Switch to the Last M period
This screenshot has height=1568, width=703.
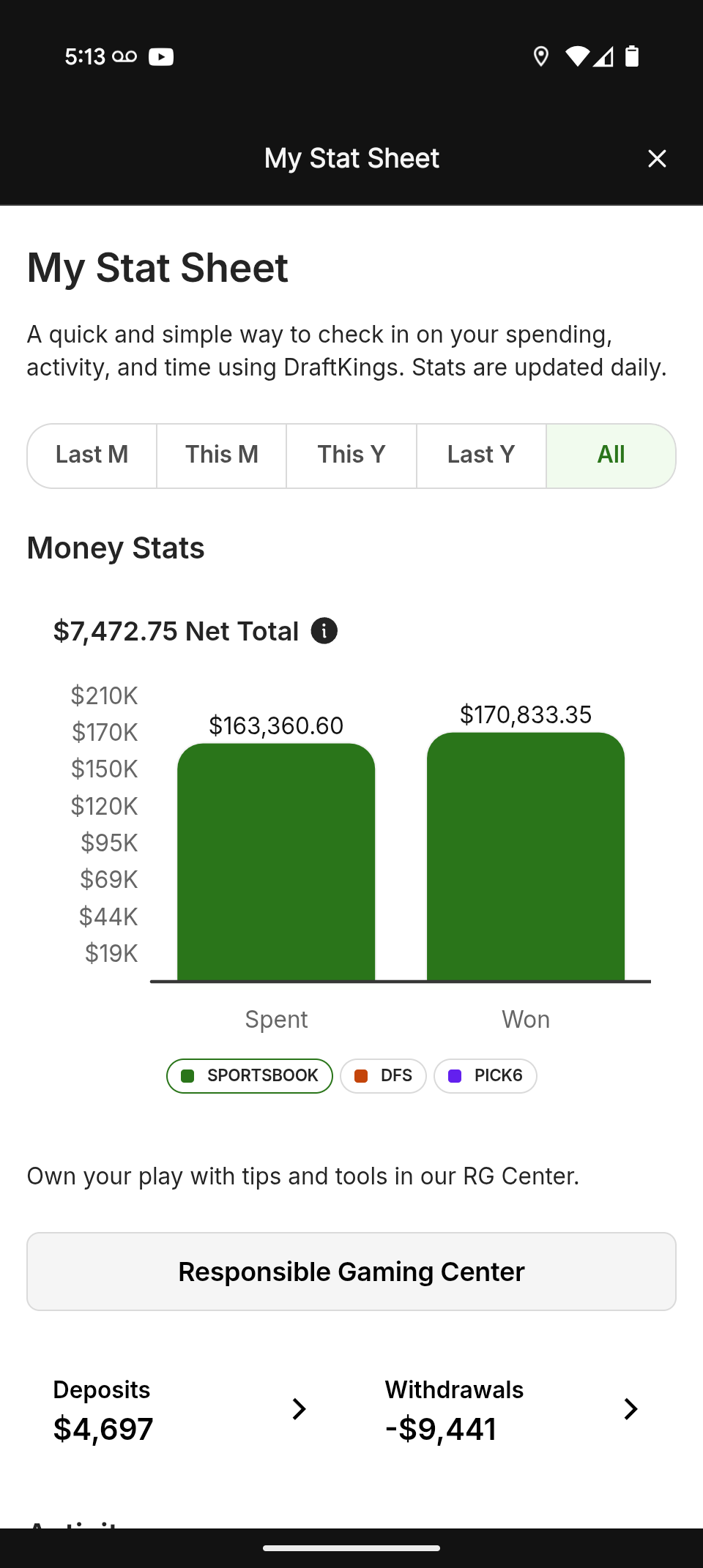pyautogui.click(x=92, y=455)
